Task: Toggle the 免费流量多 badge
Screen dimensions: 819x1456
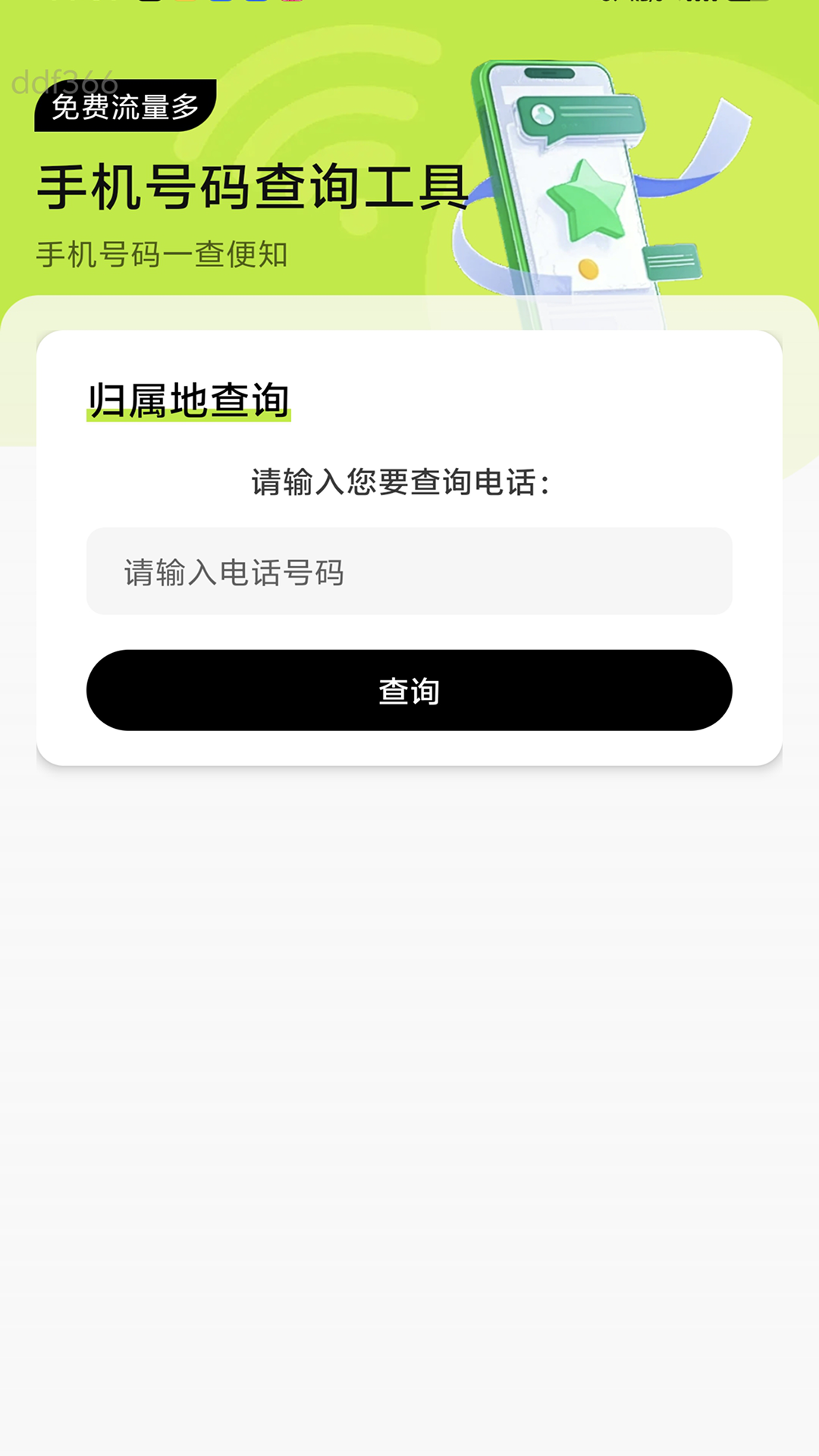Action: [124, 109]
